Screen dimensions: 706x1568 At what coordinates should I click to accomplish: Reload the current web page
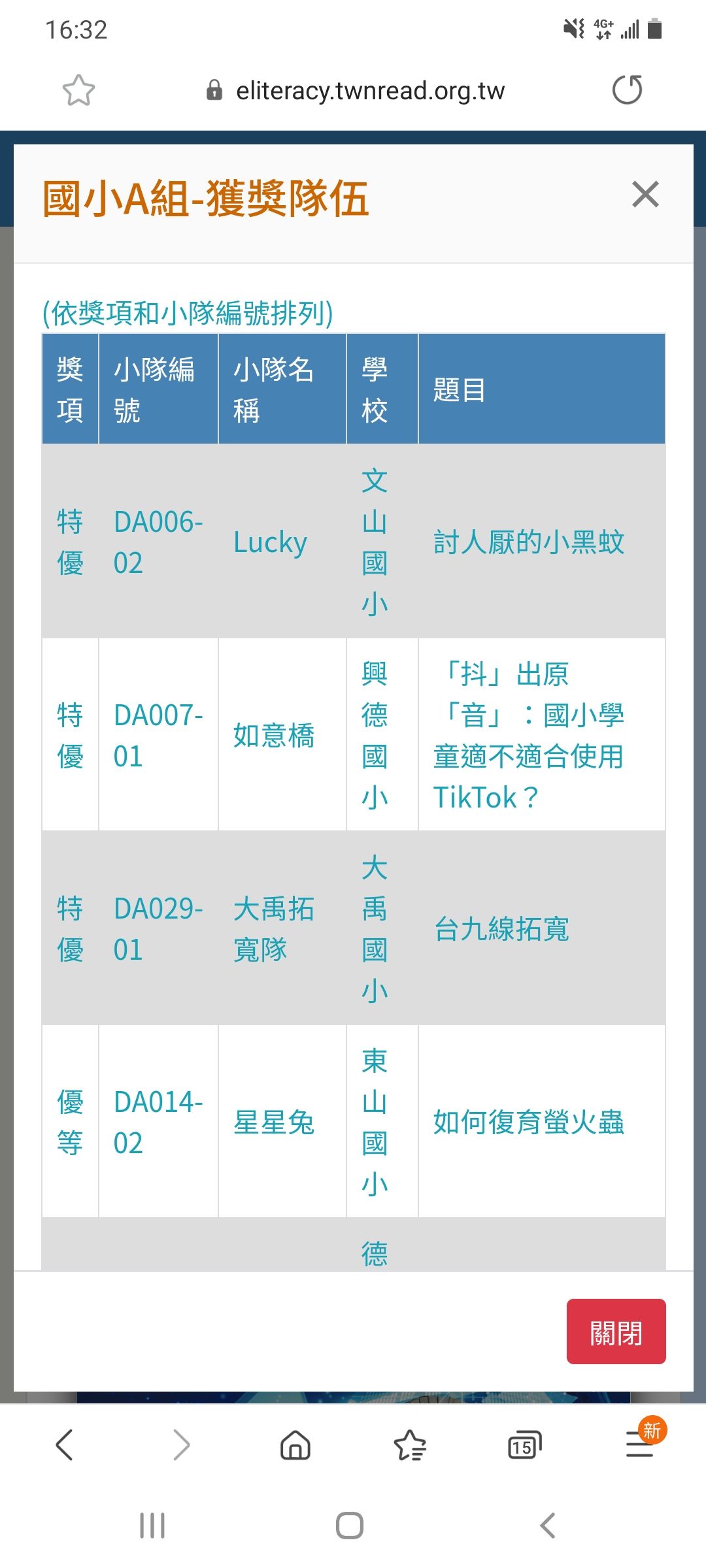[x=627, y=90]
